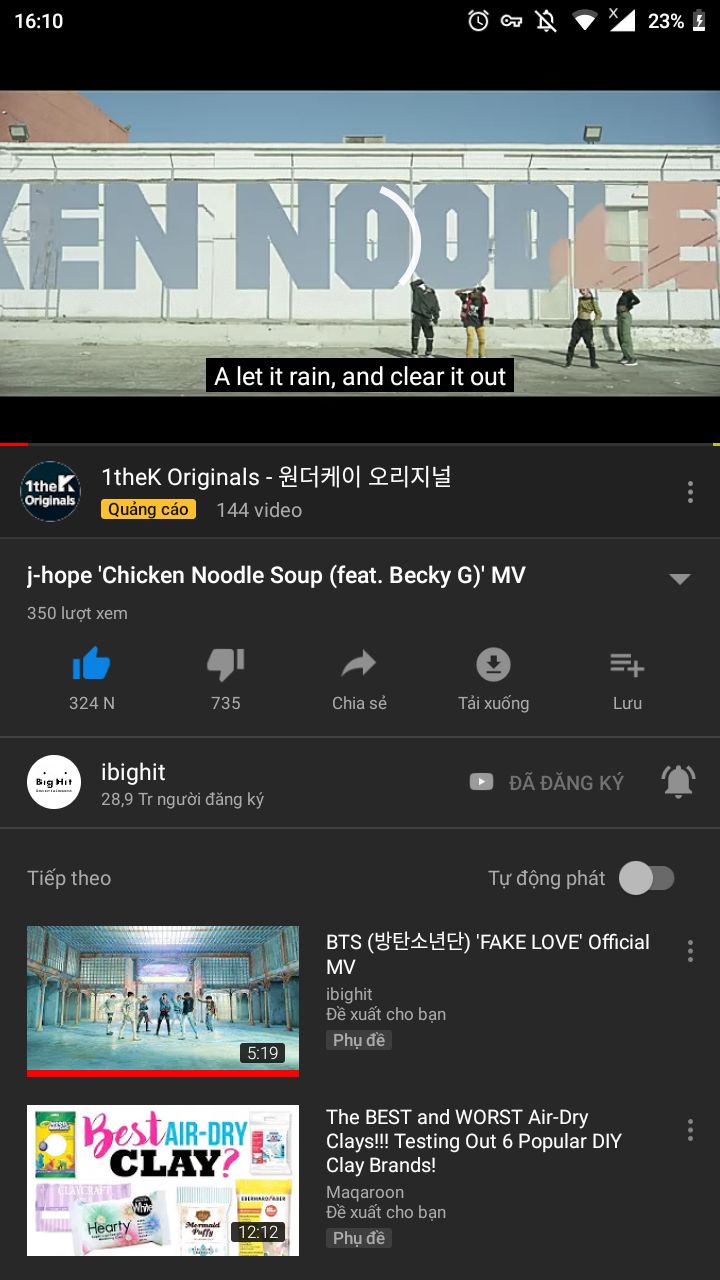Open options for the FAKE LOVE video

(689, 951)
